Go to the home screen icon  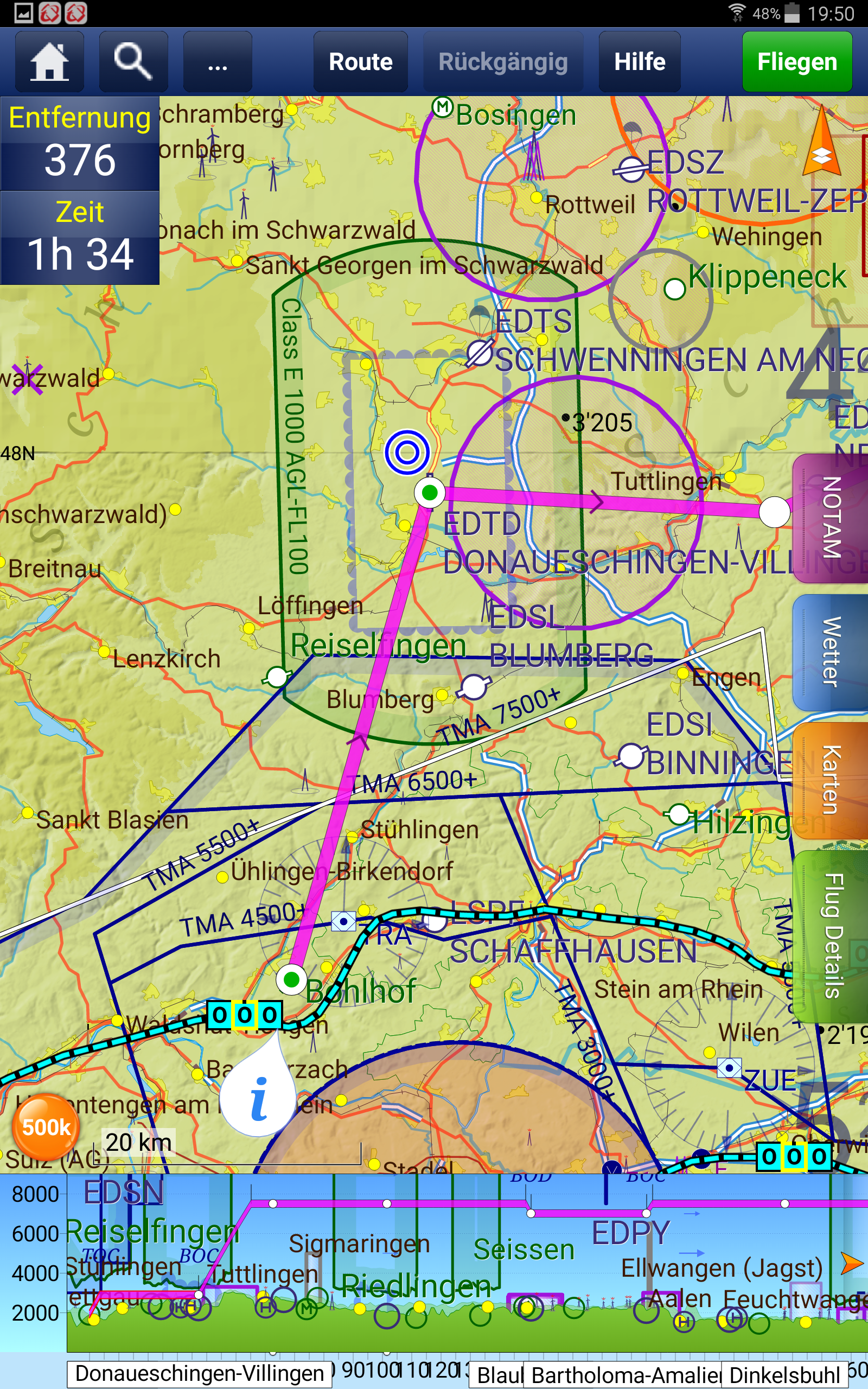[x=49, y=61]
